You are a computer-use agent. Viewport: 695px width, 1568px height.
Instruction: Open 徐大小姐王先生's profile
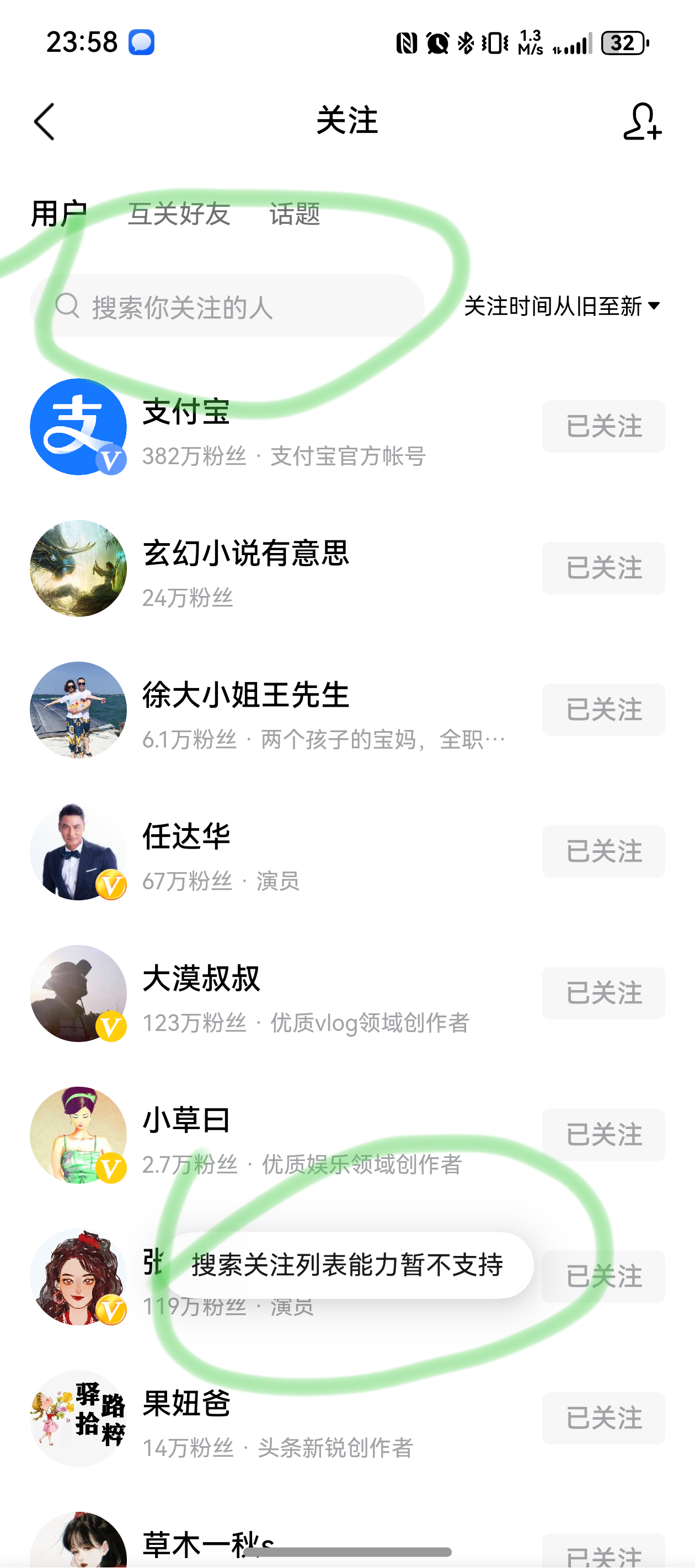[245, 696]
